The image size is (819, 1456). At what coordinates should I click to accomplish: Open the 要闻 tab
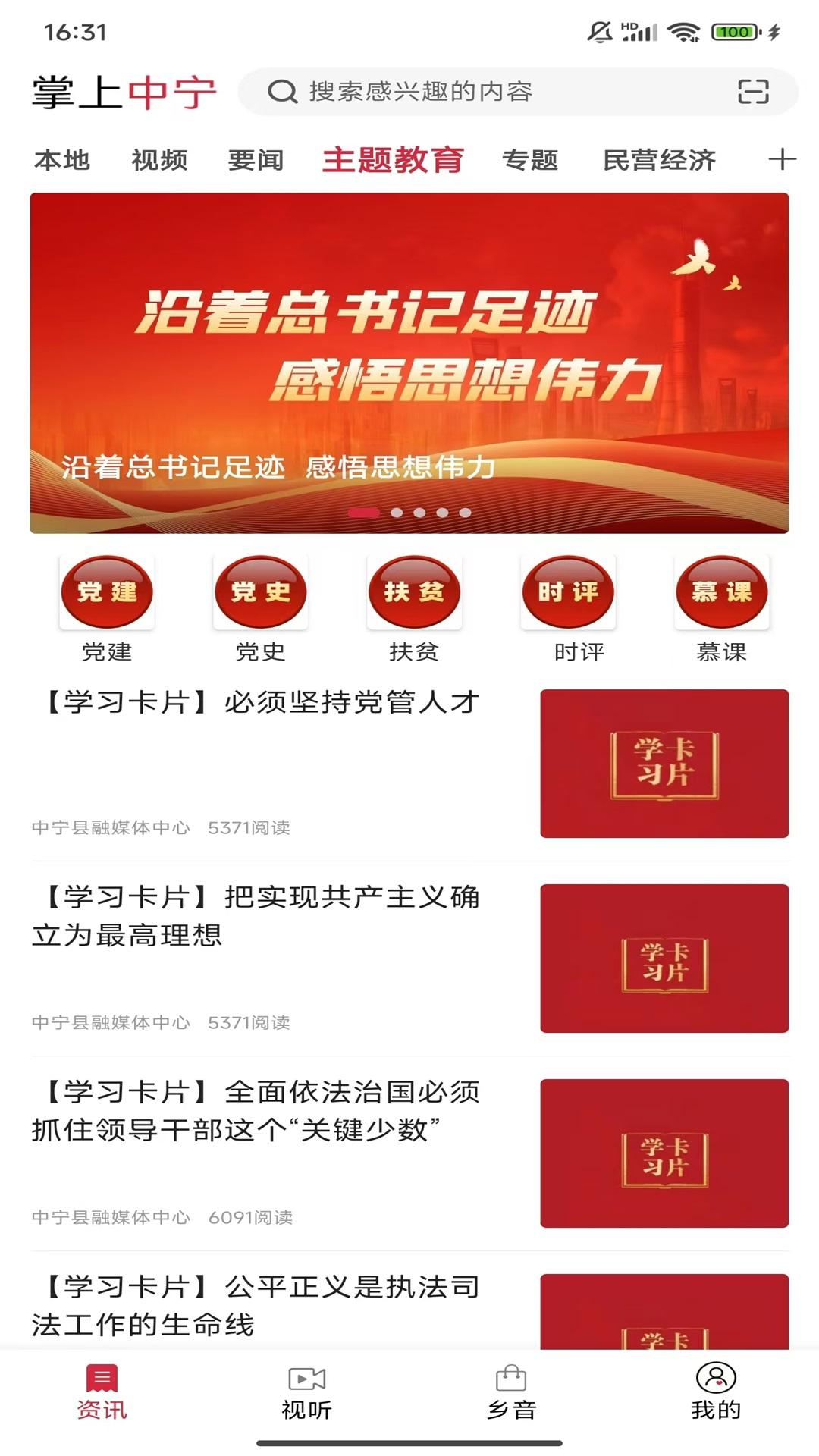(x=257, y=160)
